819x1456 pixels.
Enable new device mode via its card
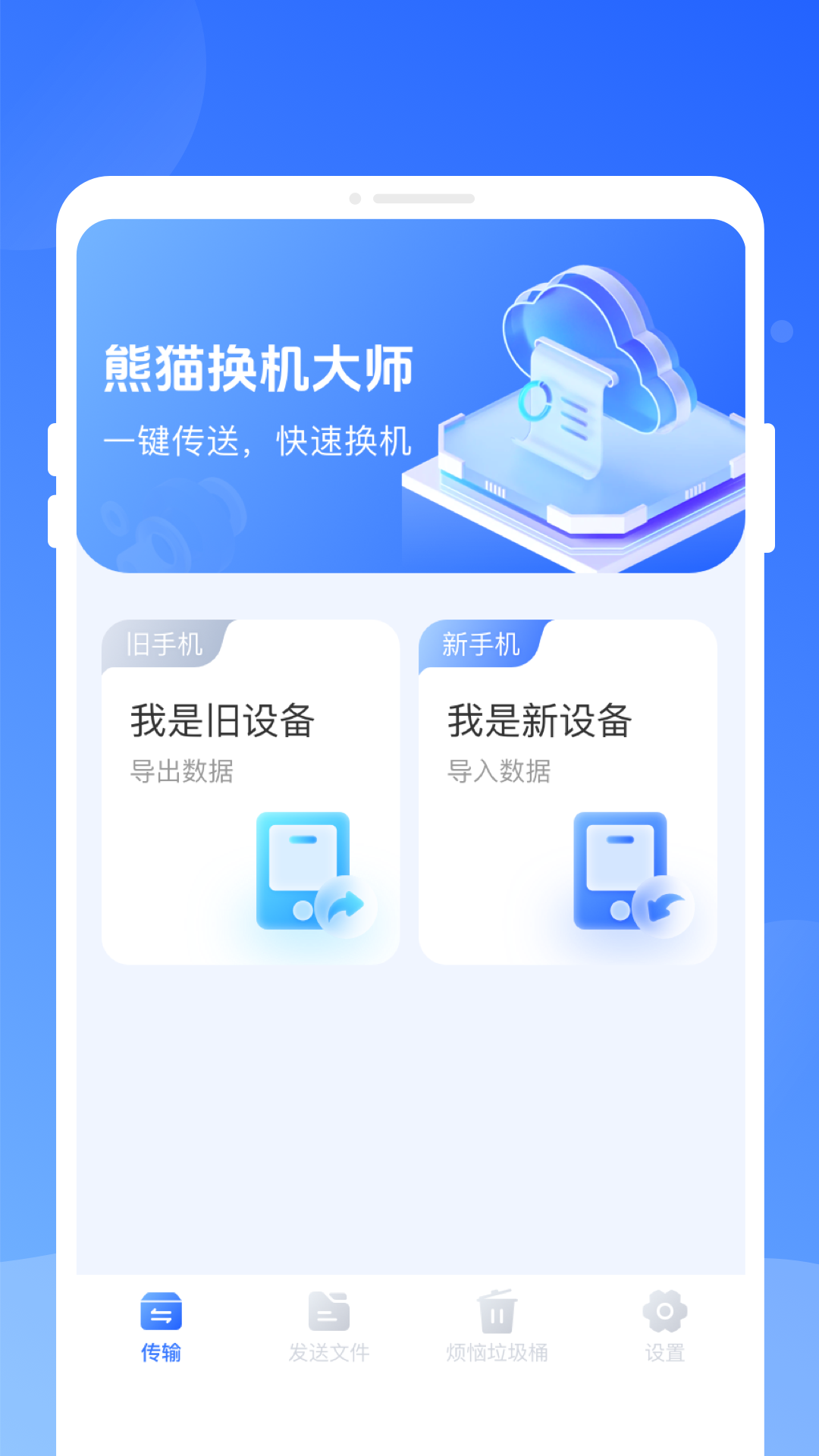568,789
